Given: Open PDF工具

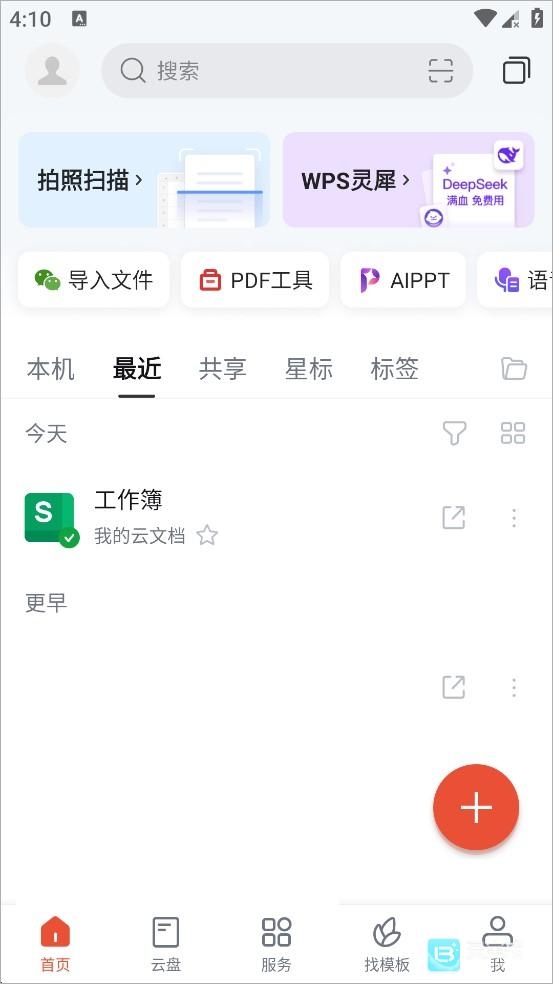Looking at the screenshot, I should click(x=255, y=280).
